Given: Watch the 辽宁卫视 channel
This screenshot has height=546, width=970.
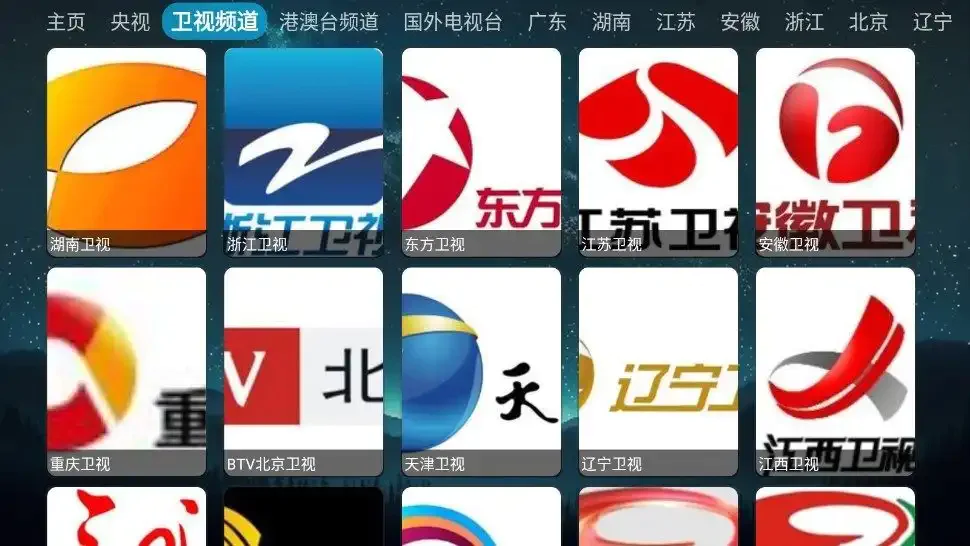Looking at the screenshot, I should 658,371.
